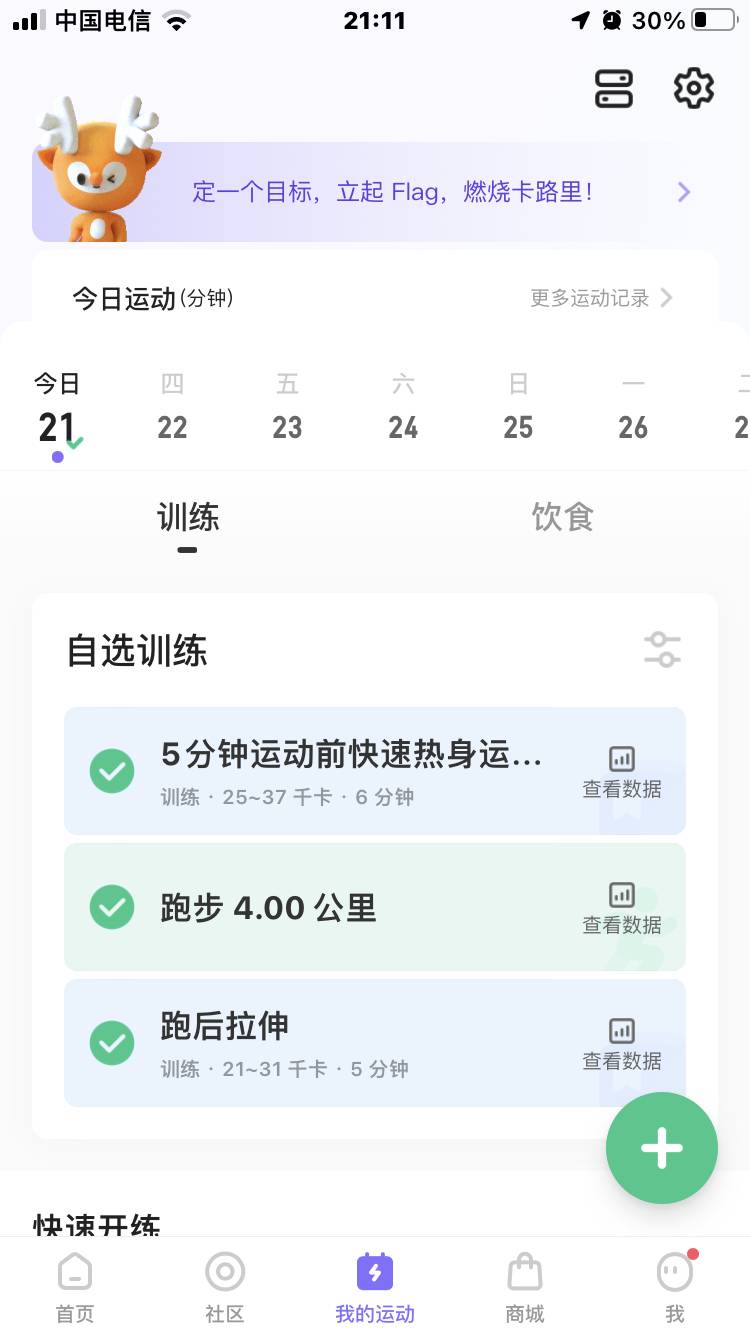750x1334 pixels.
Task: Open the set-a-goal Flag banner
Action: [x=400, y=192]
